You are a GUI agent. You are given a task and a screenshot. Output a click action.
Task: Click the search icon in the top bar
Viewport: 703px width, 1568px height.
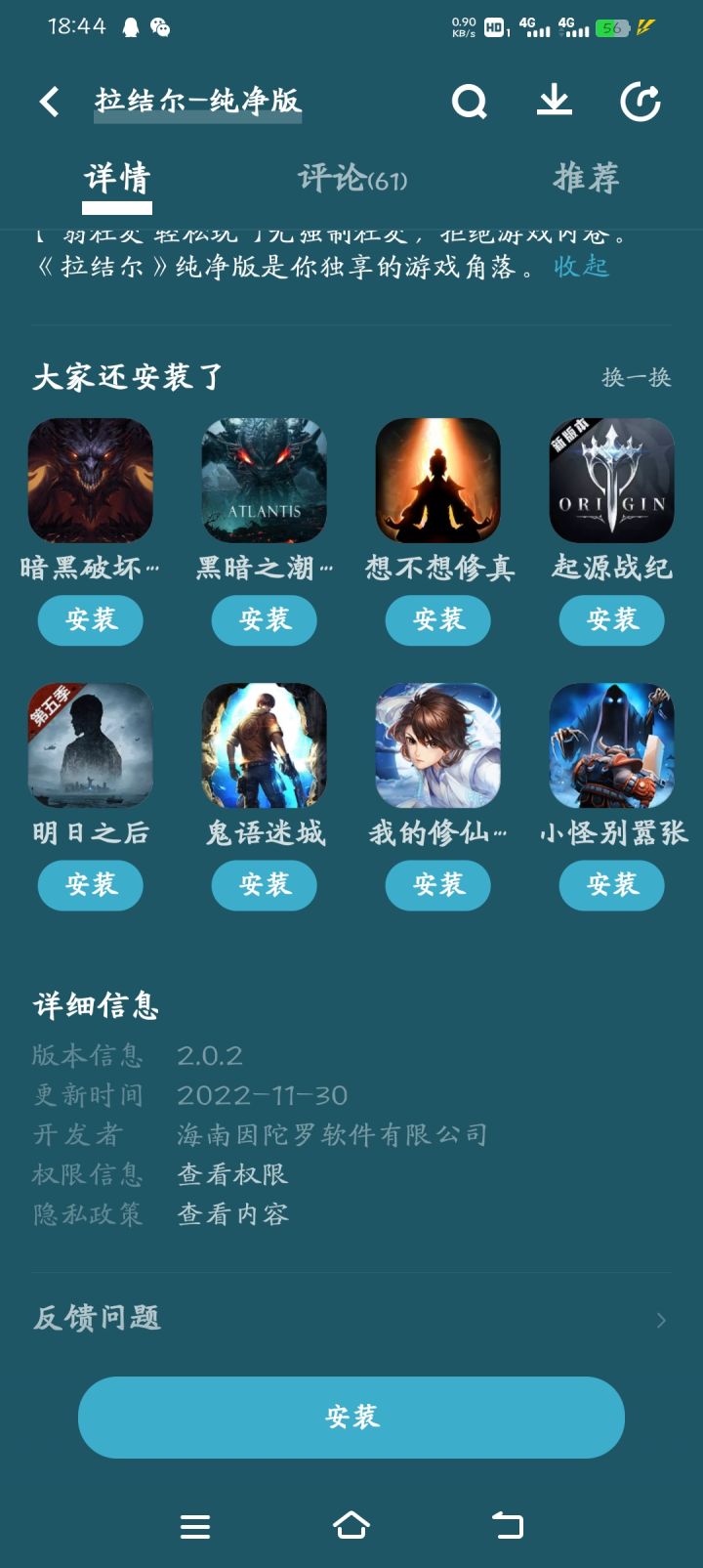470,101
